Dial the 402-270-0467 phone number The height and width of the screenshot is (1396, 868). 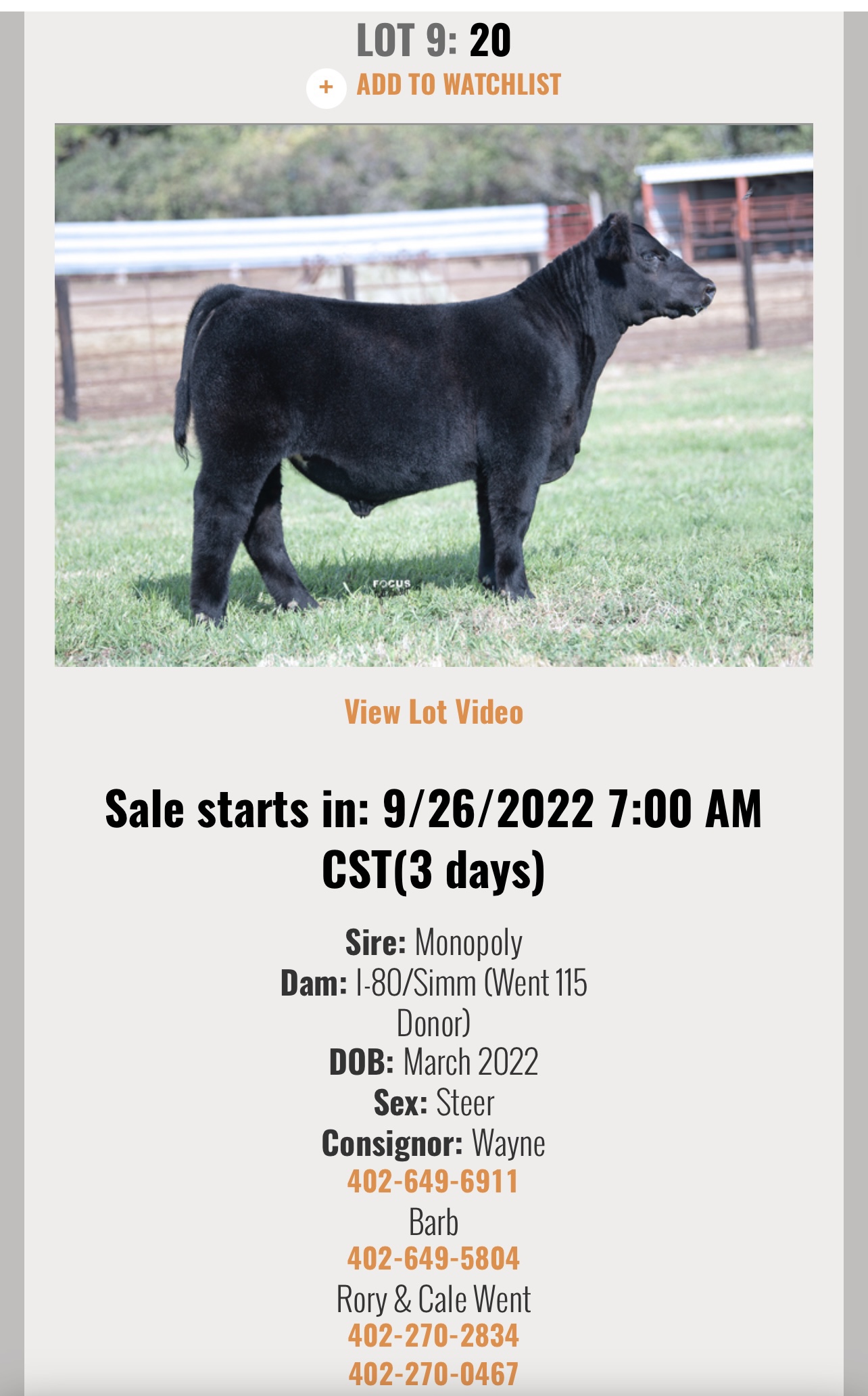click(x=433, y=1374)
